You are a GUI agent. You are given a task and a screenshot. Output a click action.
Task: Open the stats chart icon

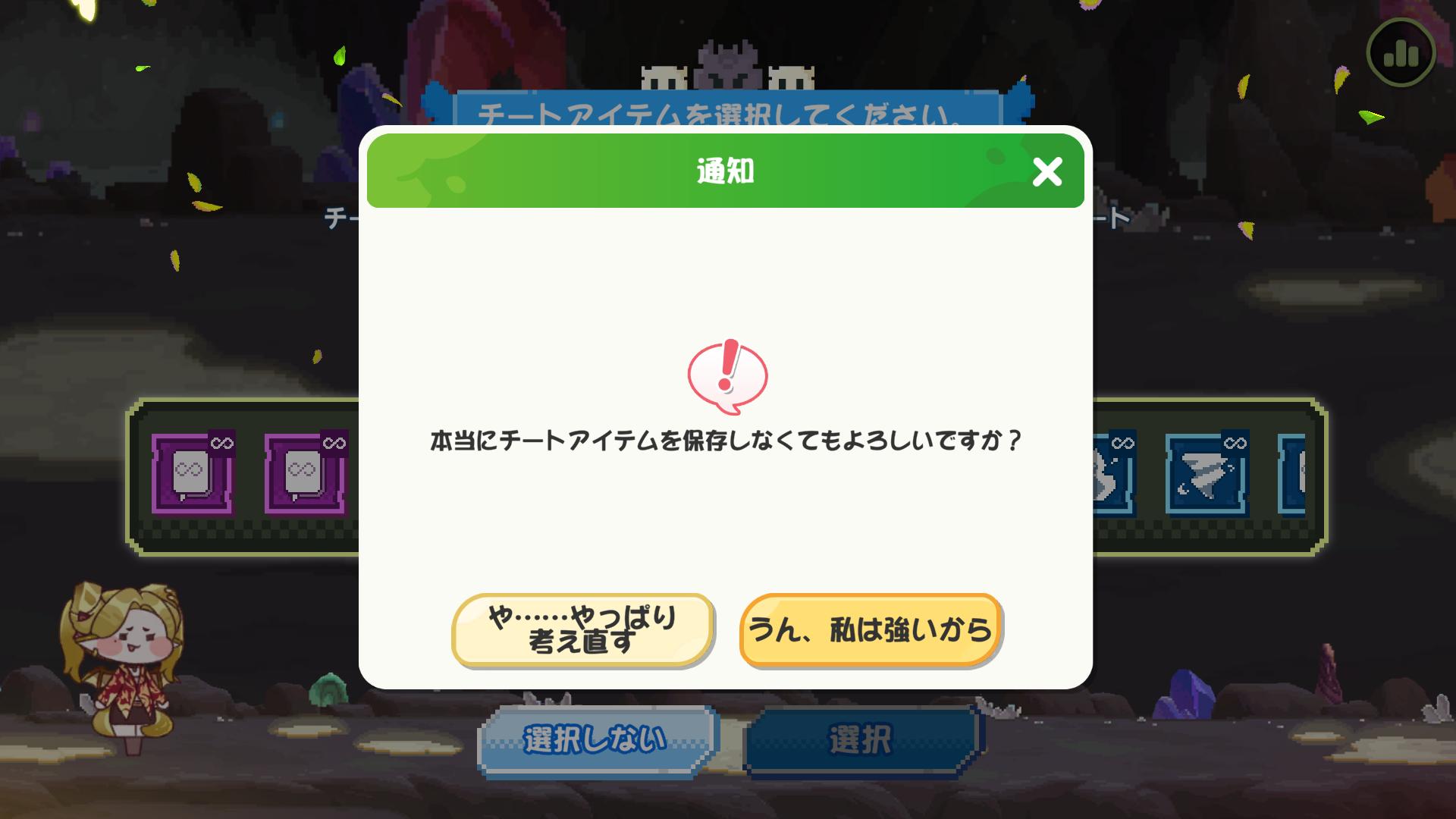click(1401, 52)
